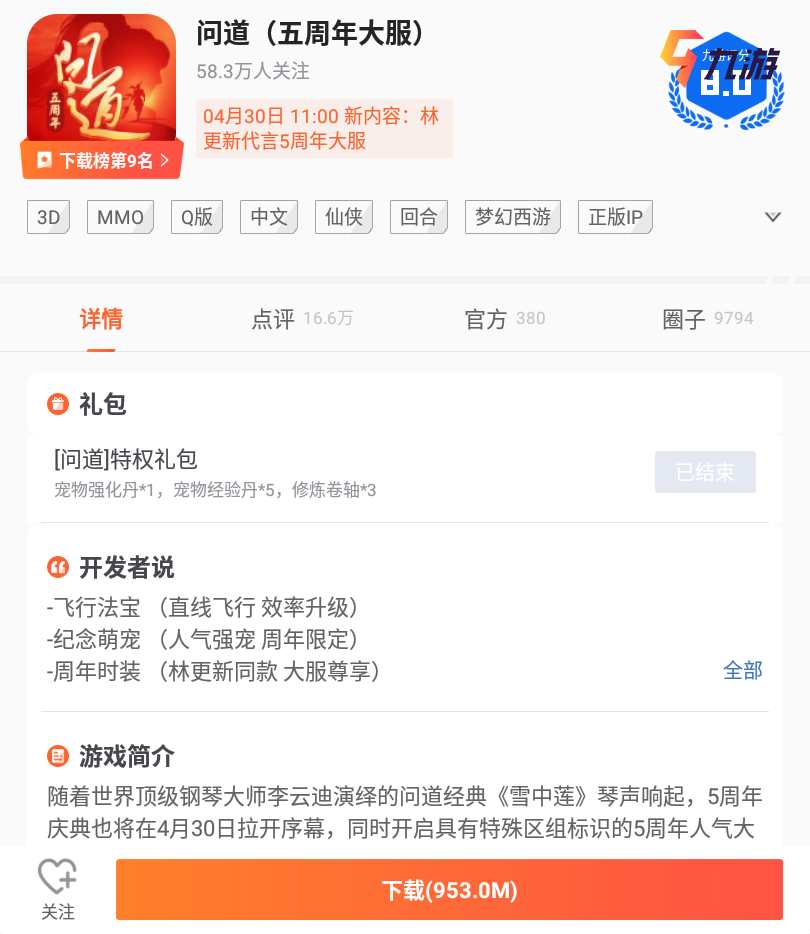Open the 04月30日 new content notice
Screen dimensions: 810x934
(x=324, y=128)
